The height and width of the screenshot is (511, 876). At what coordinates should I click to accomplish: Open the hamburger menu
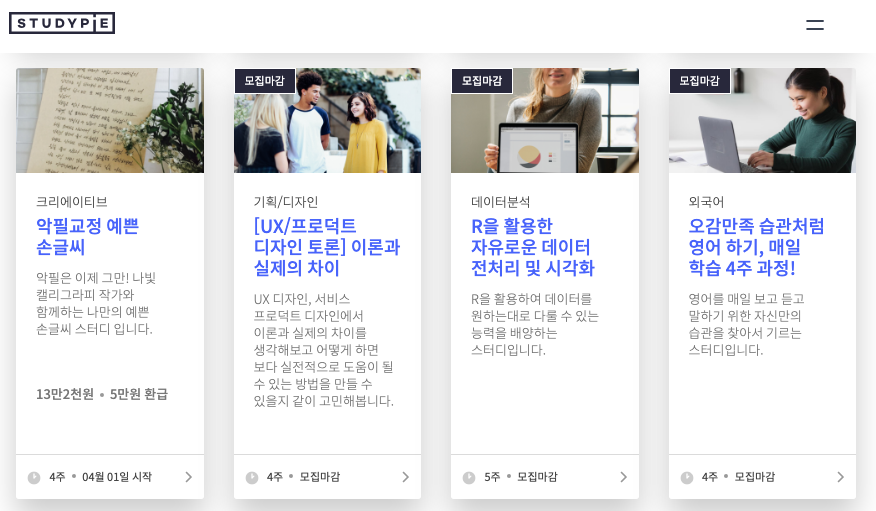[x=815, y=25]
